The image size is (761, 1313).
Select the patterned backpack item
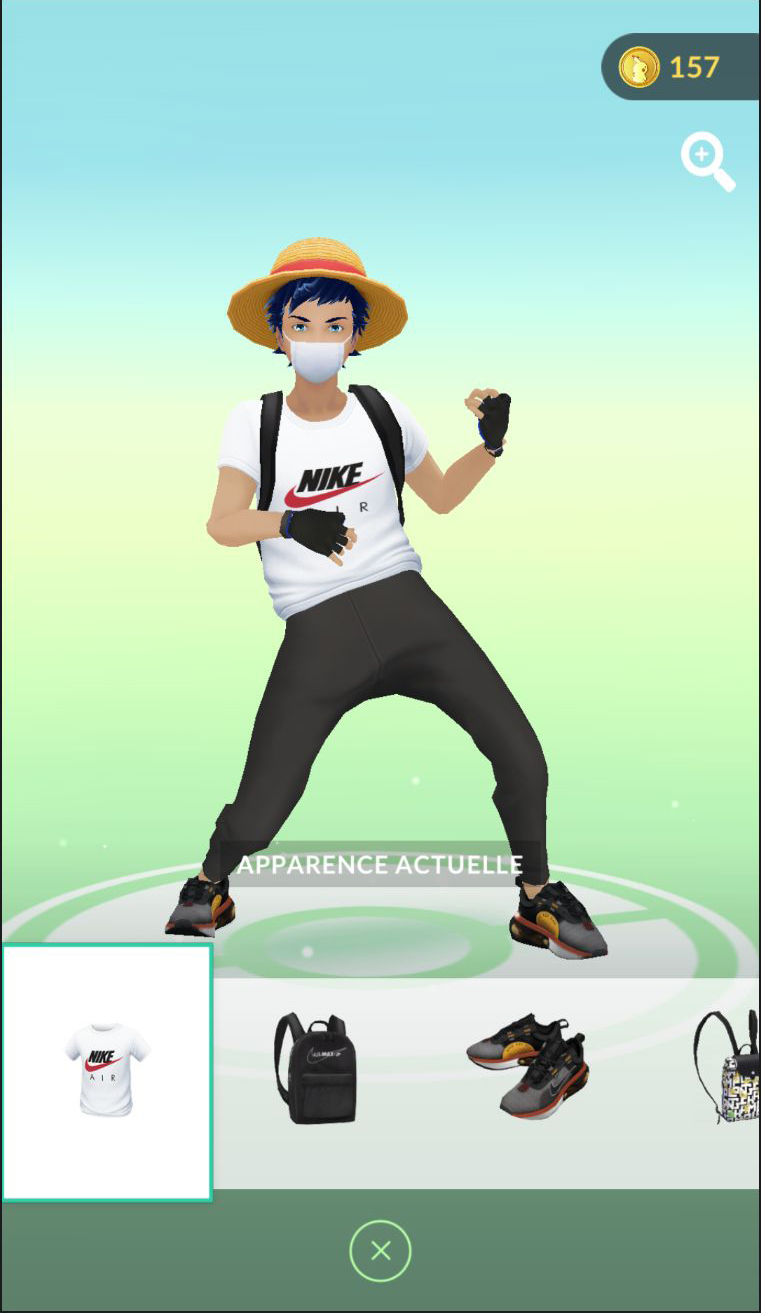tap(727, 1066)
